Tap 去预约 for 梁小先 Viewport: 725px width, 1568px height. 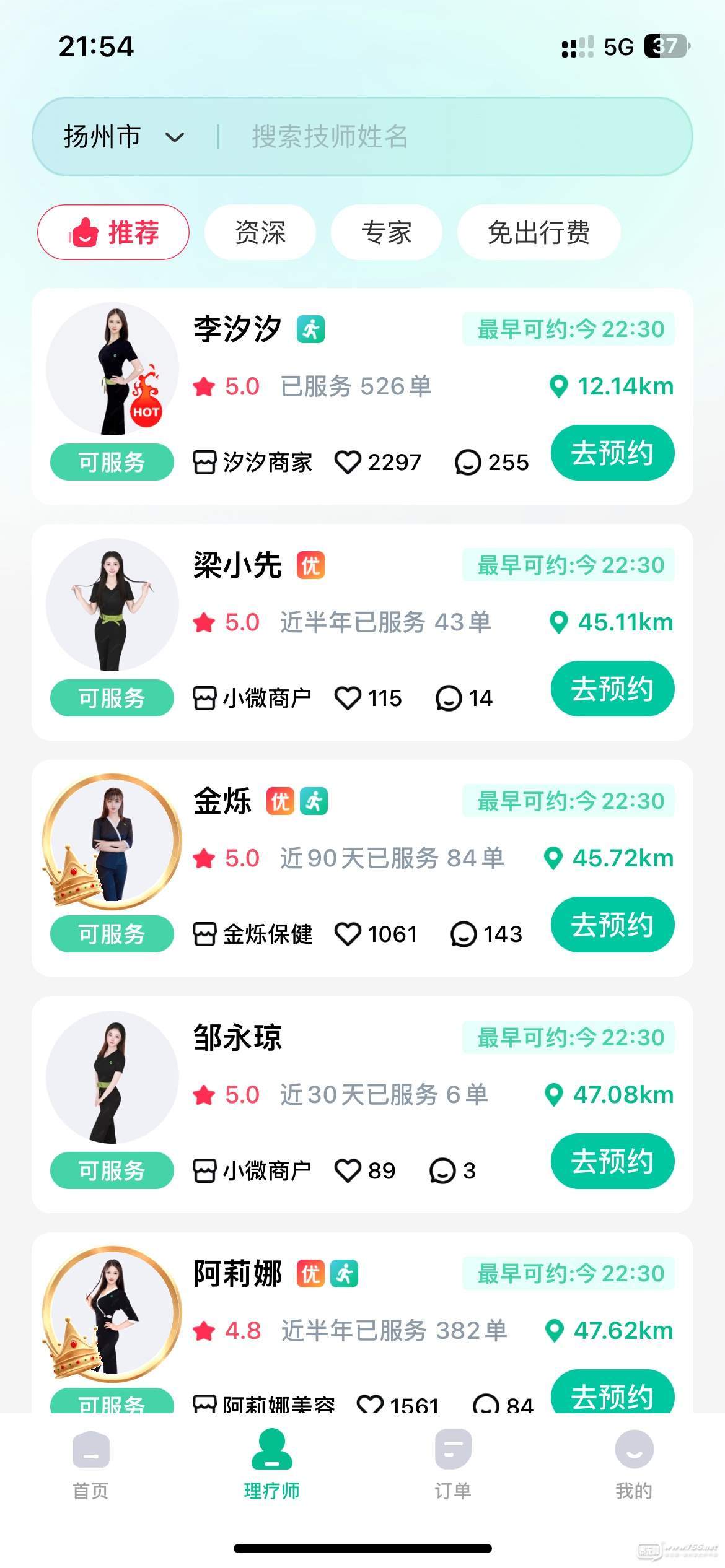[612, 689]
